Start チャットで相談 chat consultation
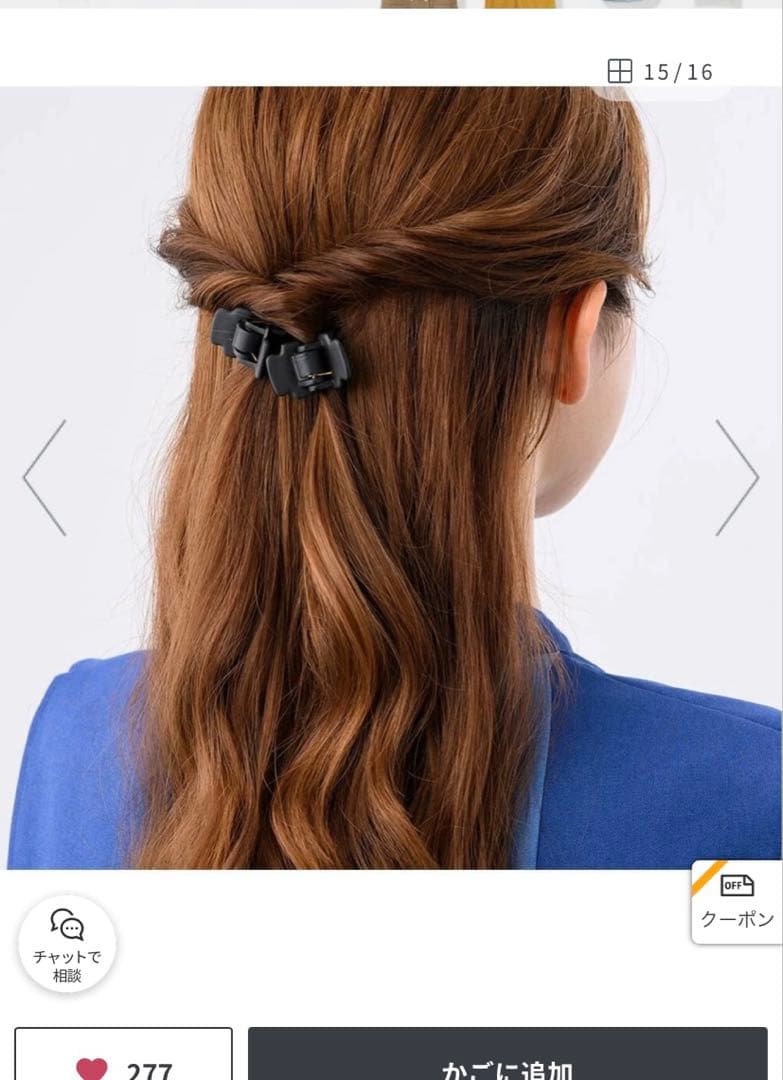The height and width of the screenshot is (1080, 783). (x=67, y=943)
